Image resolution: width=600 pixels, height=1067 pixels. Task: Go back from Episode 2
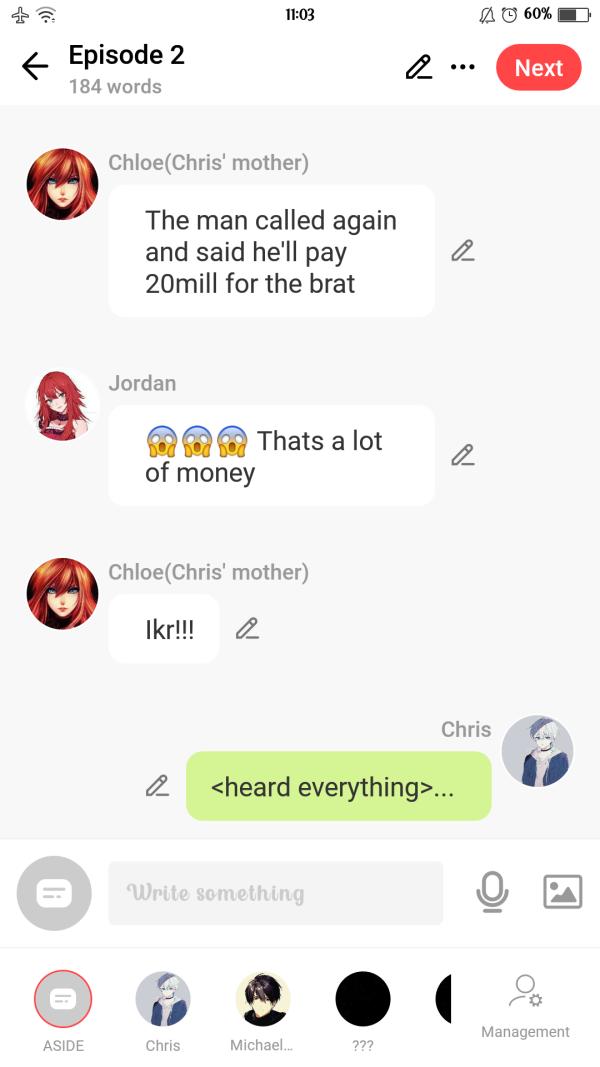[x=35, y=67]
